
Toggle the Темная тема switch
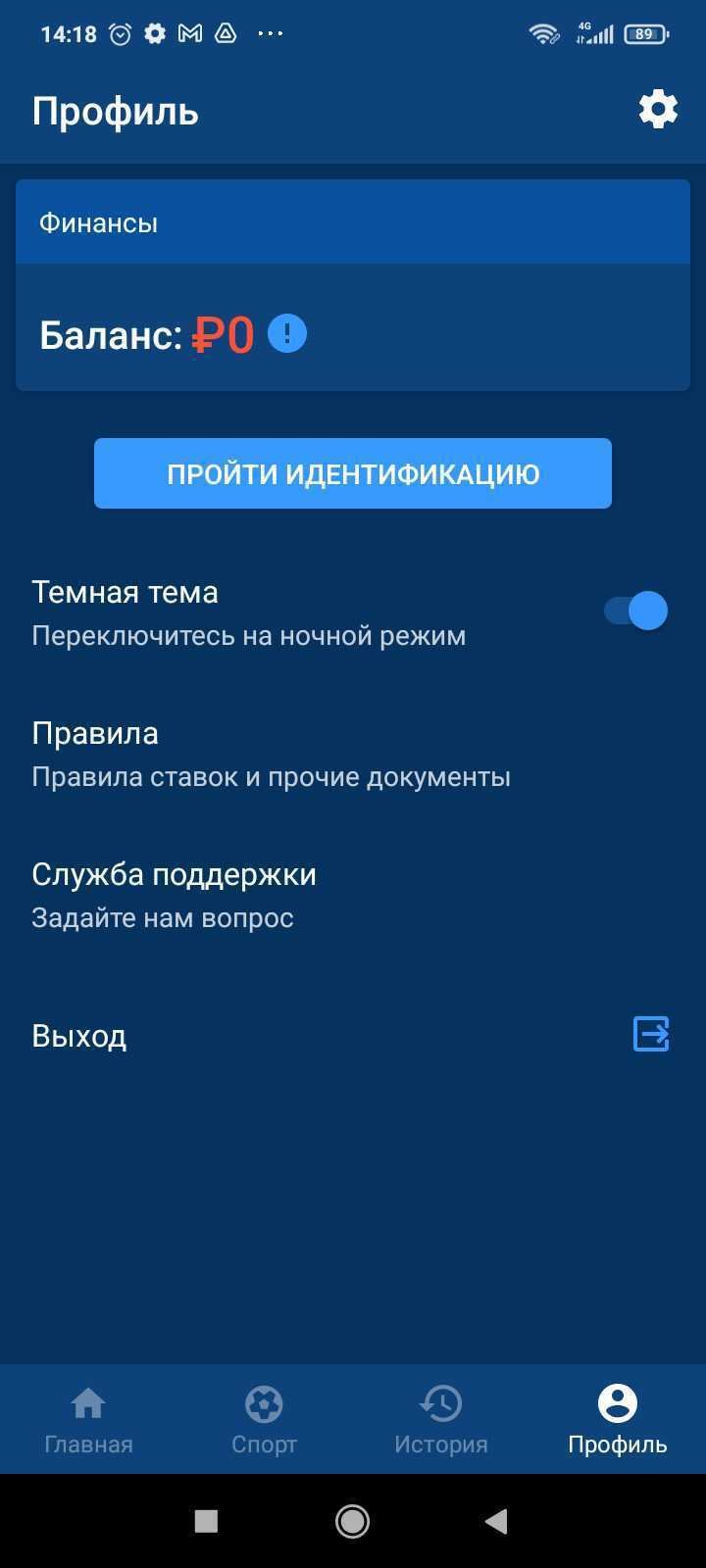[x=635, y=611]
